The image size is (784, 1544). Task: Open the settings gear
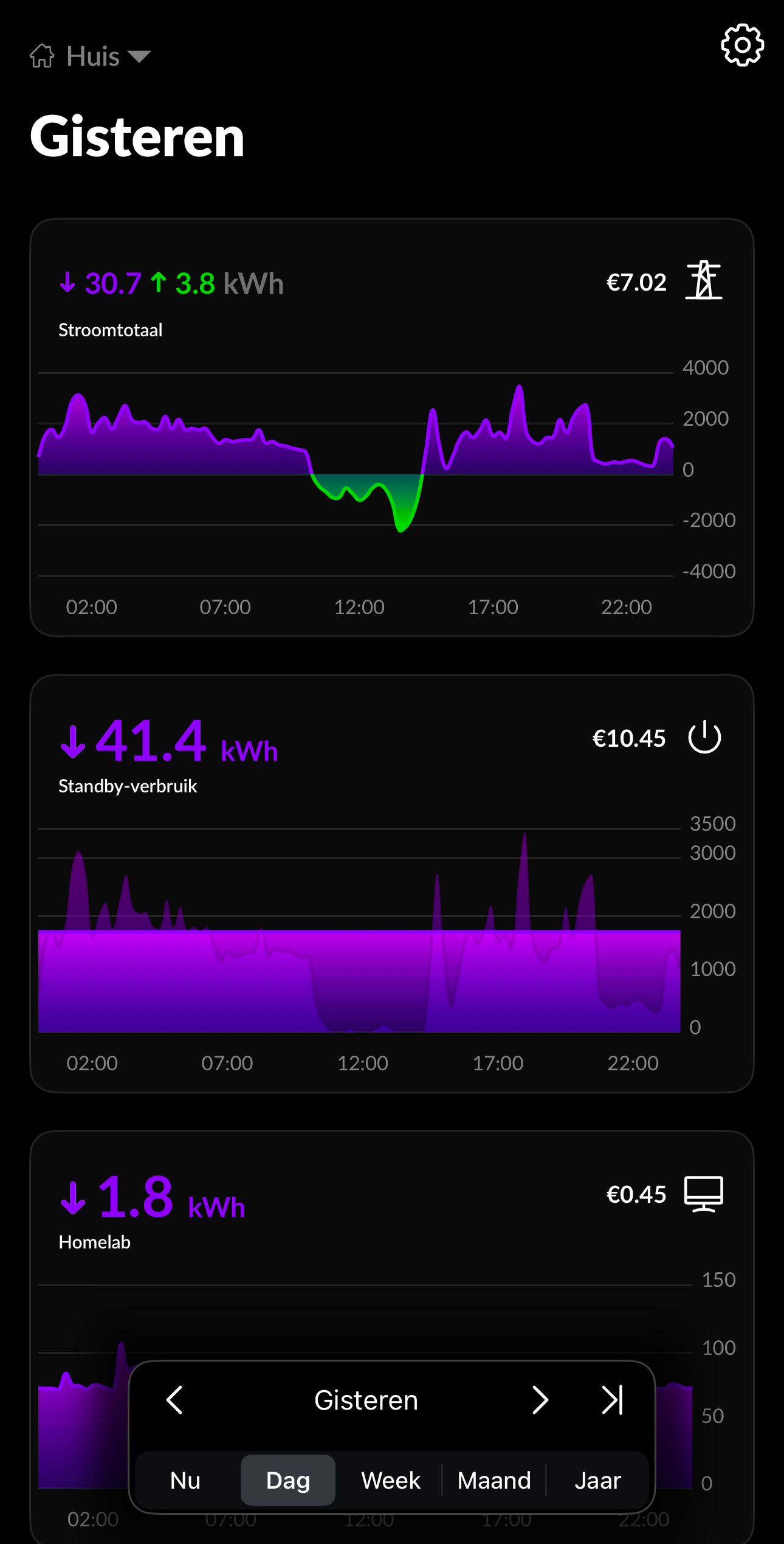tap(742, 45)
